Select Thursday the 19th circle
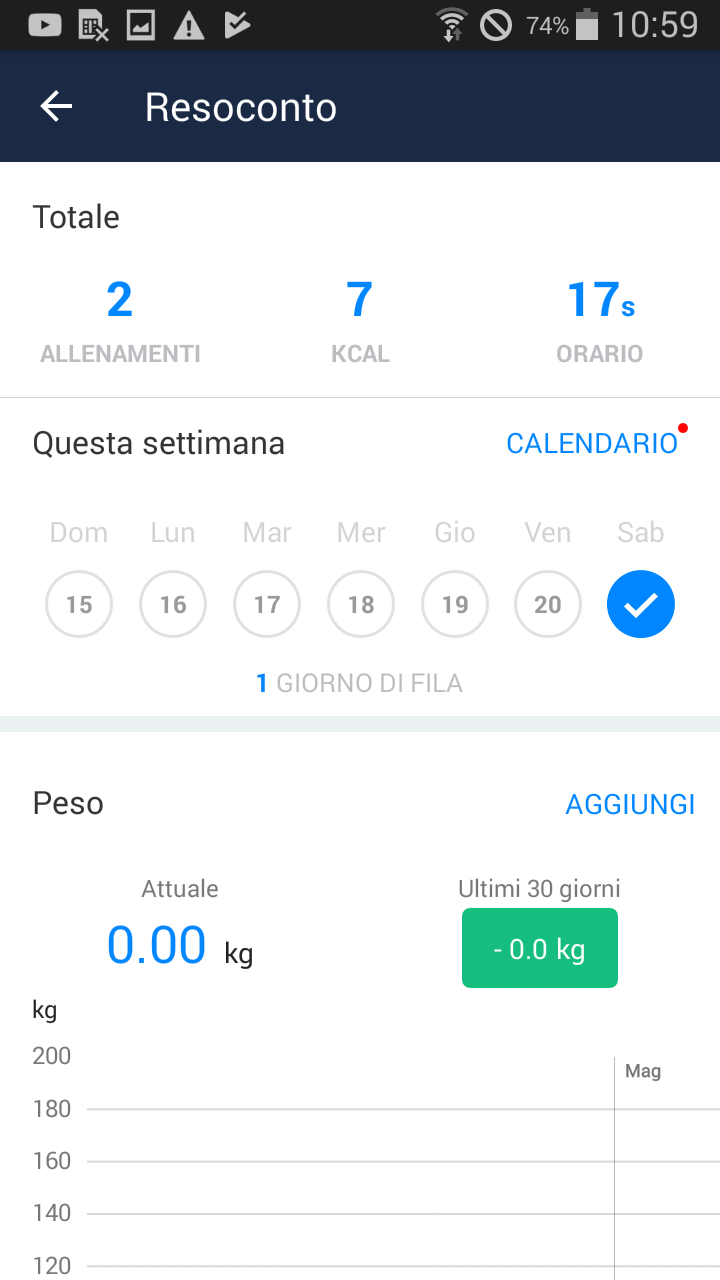Screen dimensions: 720x1280 point(455,604)
